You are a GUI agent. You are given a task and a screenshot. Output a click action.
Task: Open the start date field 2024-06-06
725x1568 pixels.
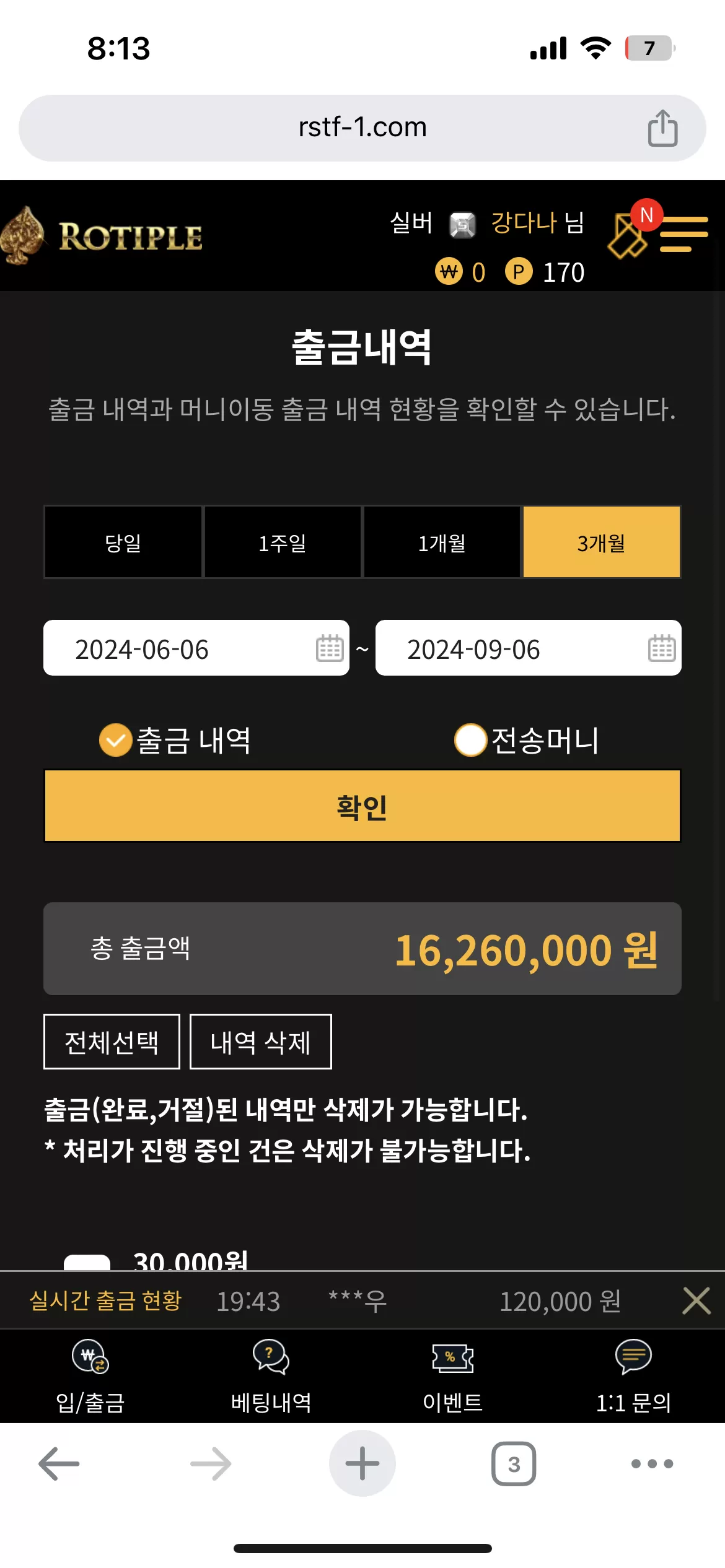coord(196,648)
